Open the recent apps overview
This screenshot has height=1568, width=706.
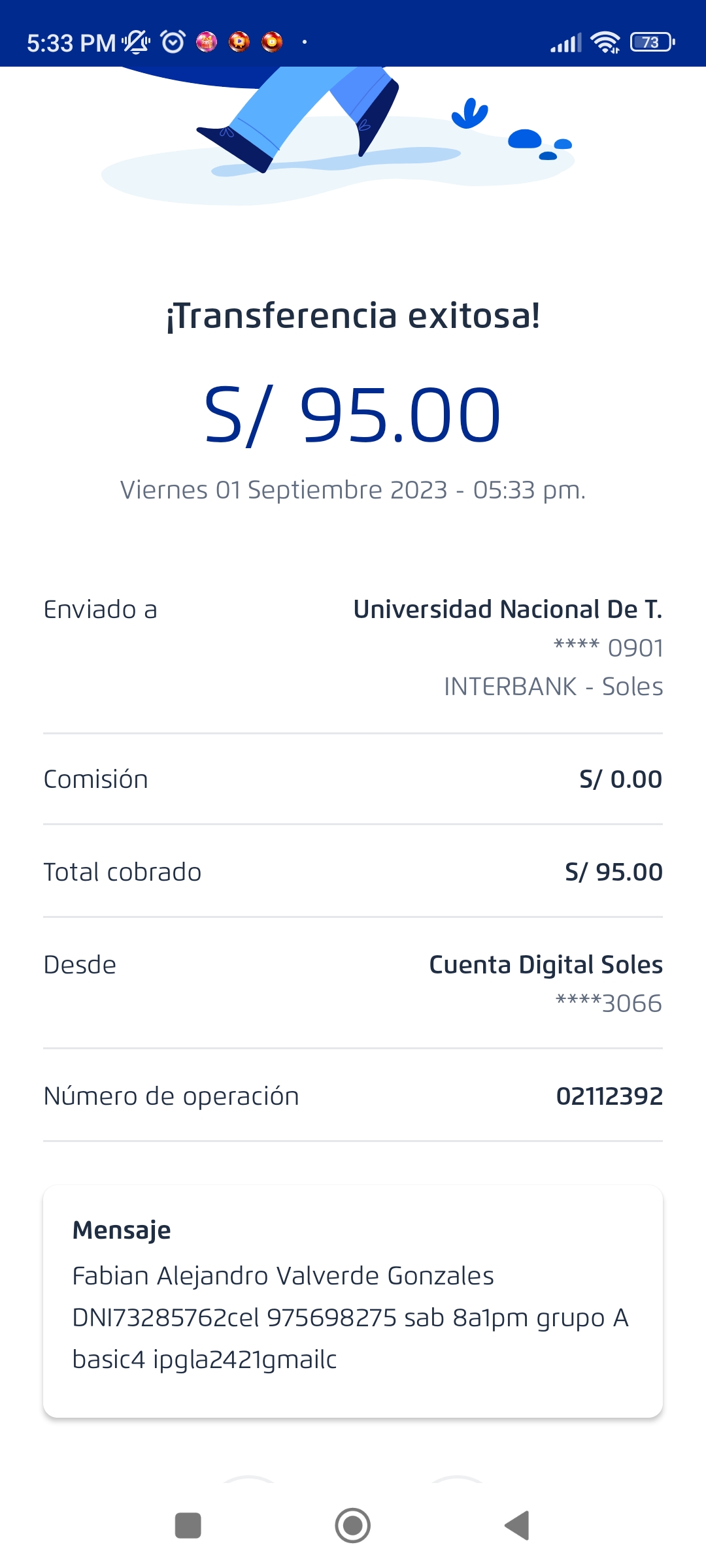(x=188, y=1526)
